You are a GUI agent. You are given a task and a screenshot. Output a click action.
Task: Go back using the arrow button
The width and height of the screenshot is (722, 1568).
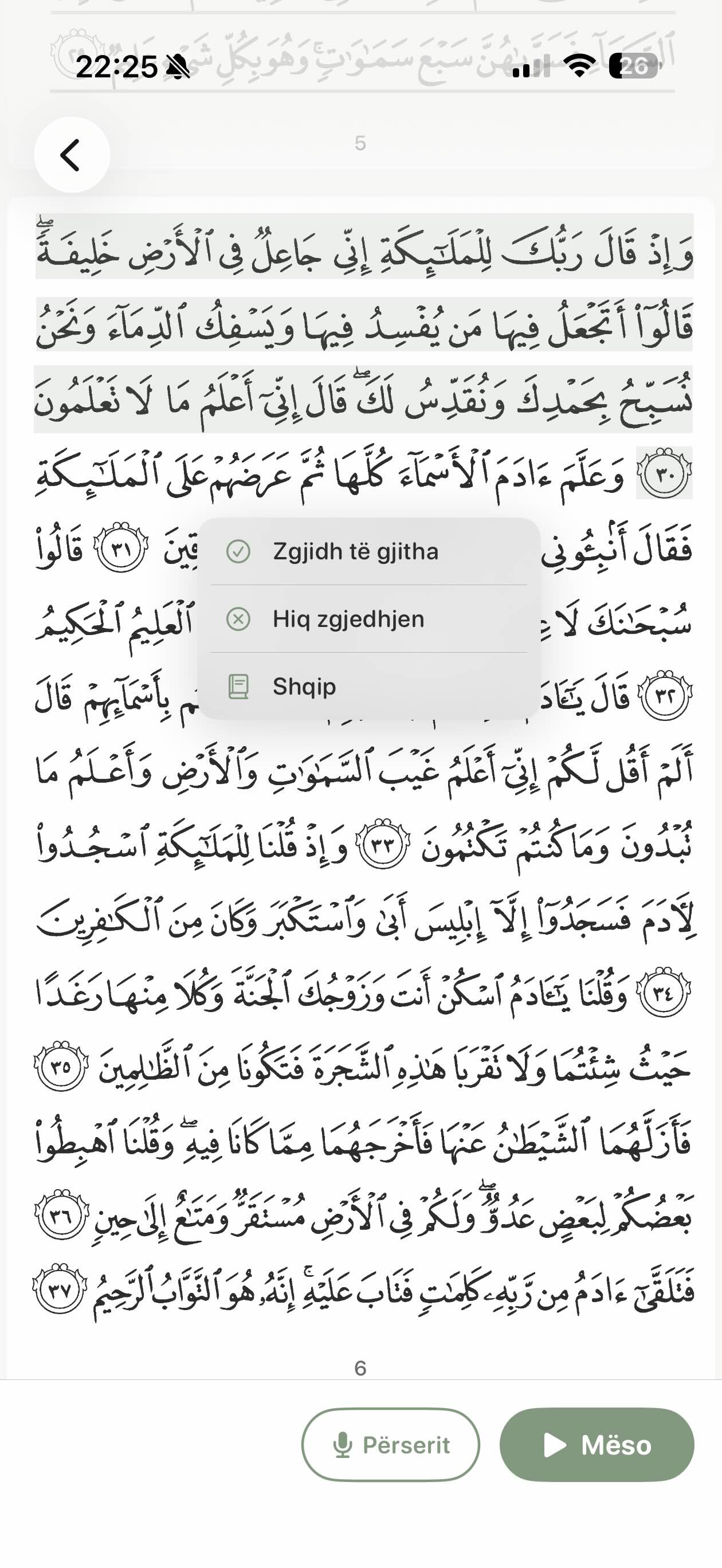point(72,155)
